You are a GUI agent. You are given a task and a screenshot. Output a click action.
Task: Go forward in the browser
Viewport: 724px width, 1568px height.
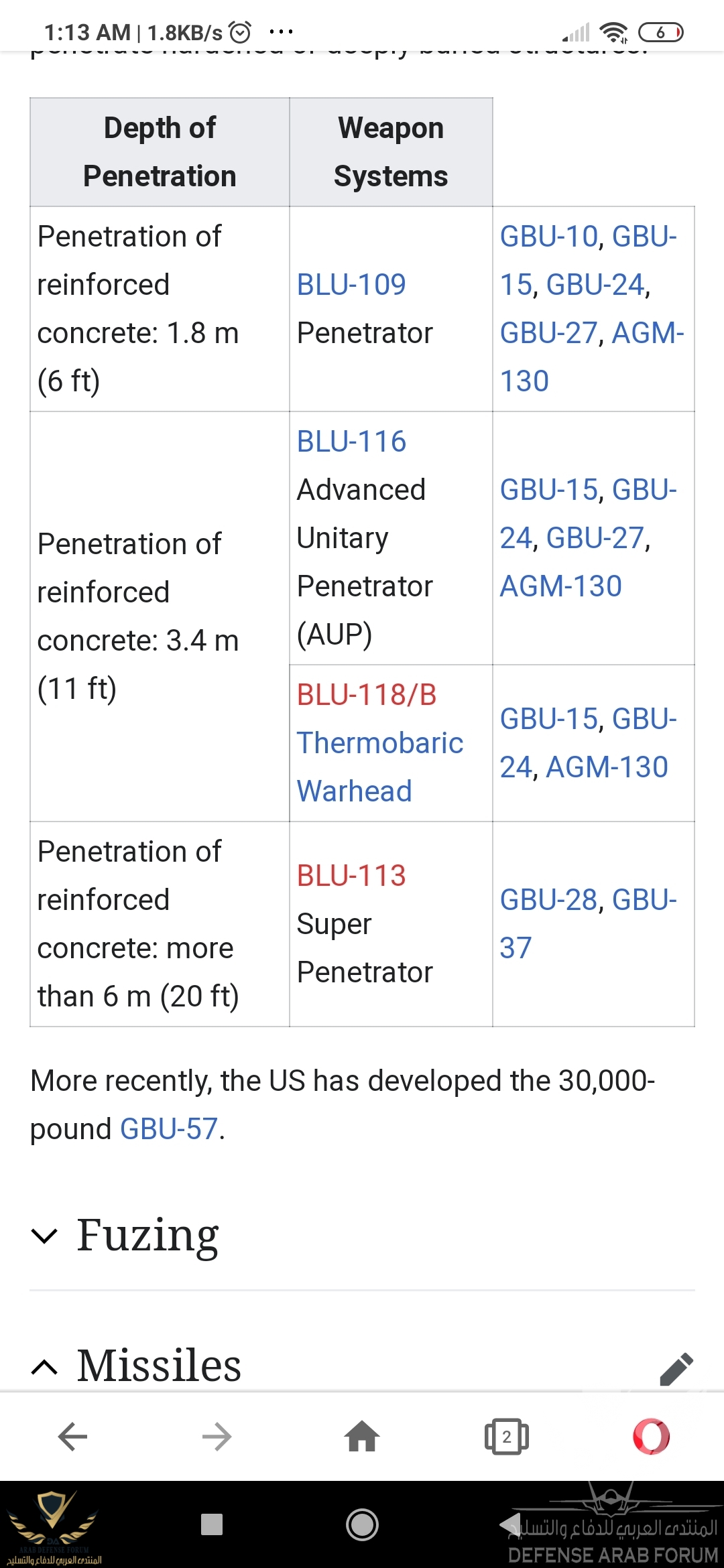click(217, 1436)
